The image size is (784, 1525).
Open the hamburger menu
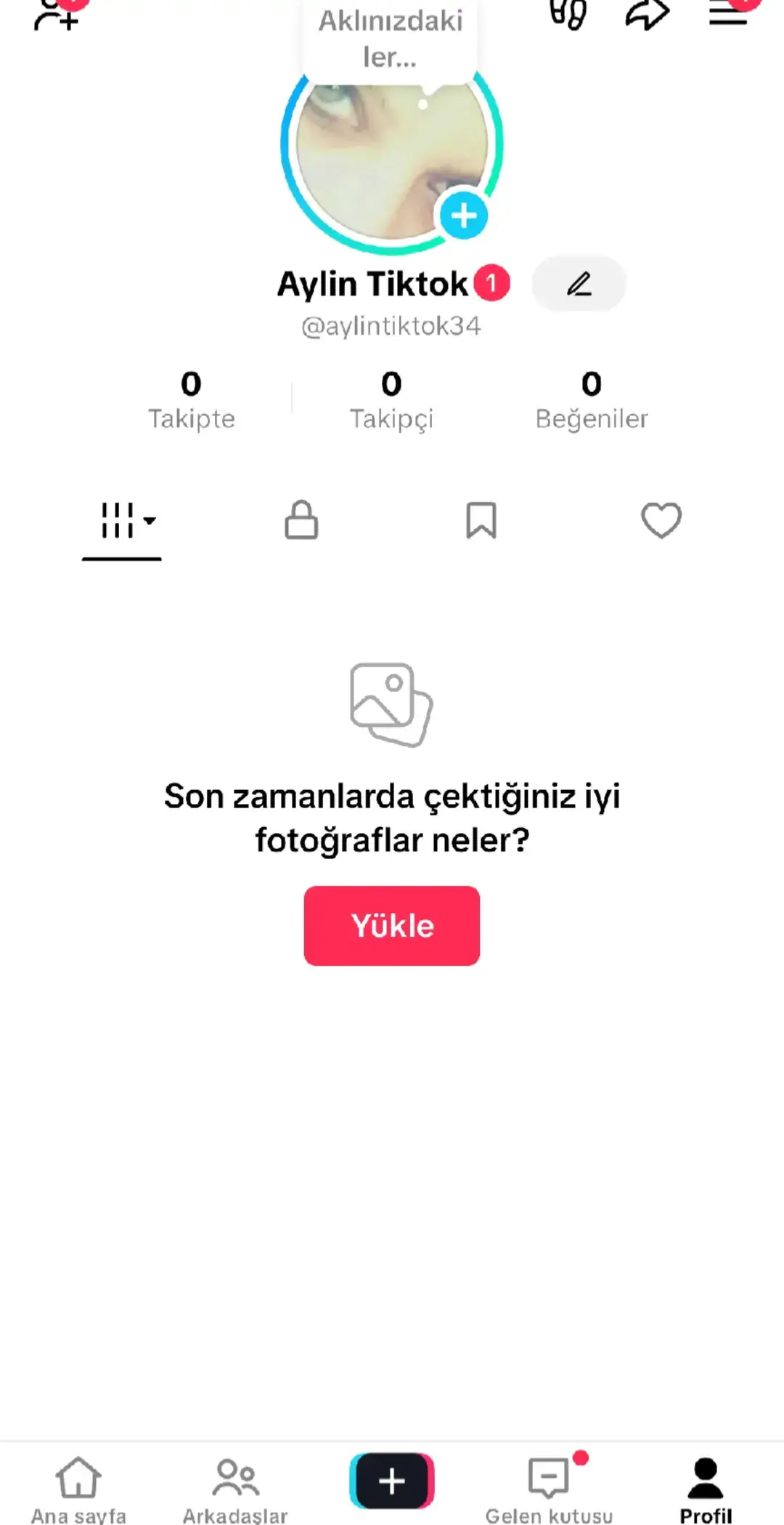pyautogui.click(x=729, y=13)
